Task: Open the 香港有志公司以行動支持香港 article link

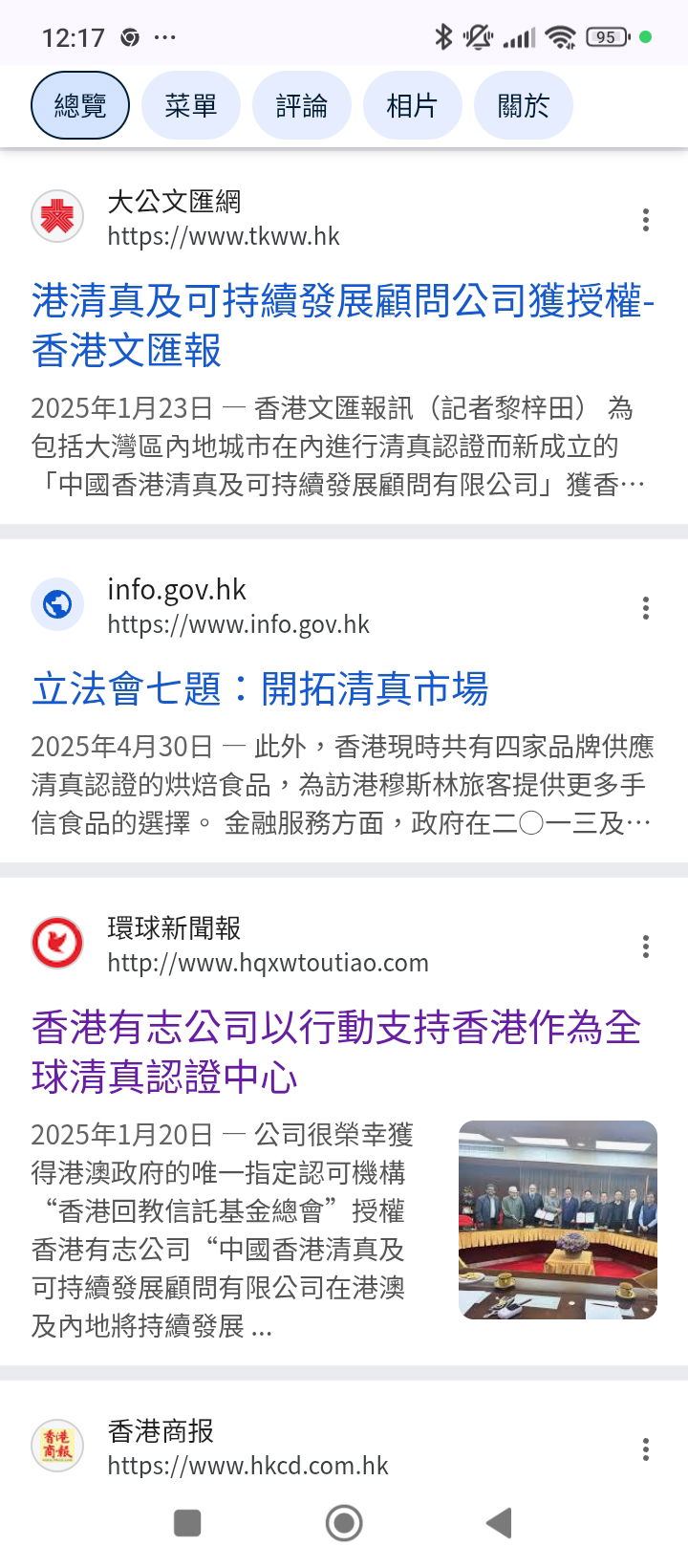Action: point(336,1052)
